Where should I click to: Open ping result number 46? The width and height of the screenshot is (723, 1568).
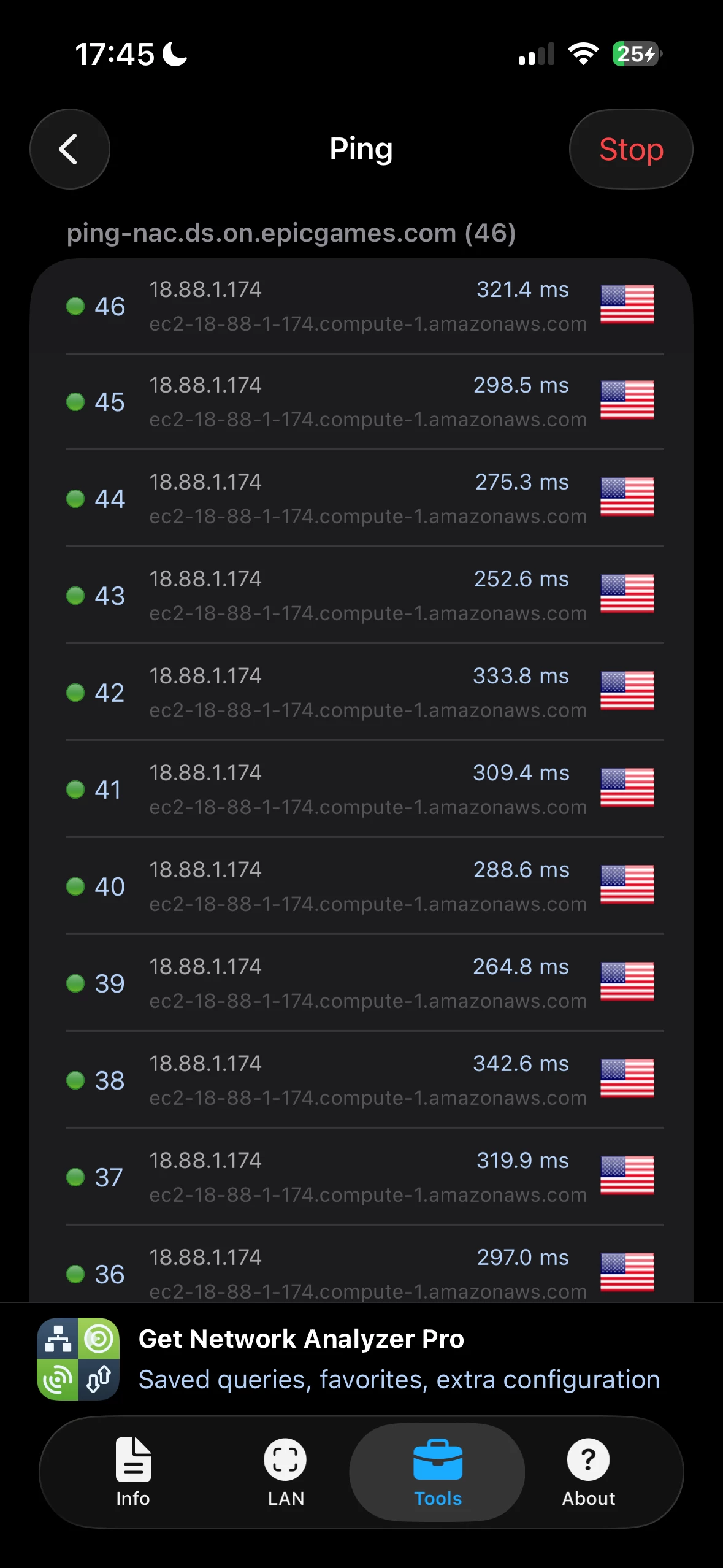pos(362,306)
